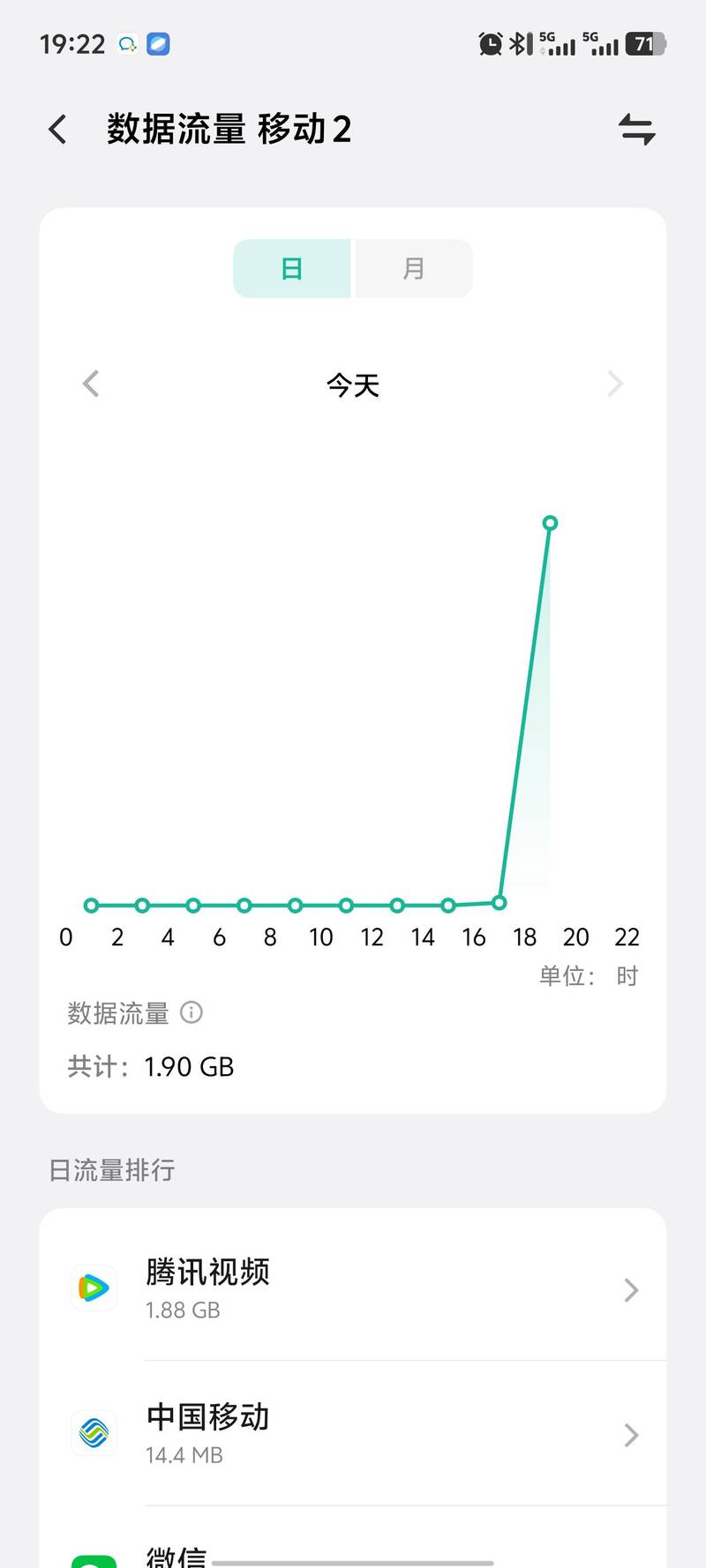The height and width of the screenshot is (1568, 706).
Task: Open 腾讯视频 usage details
Action: pos(353,1288)
